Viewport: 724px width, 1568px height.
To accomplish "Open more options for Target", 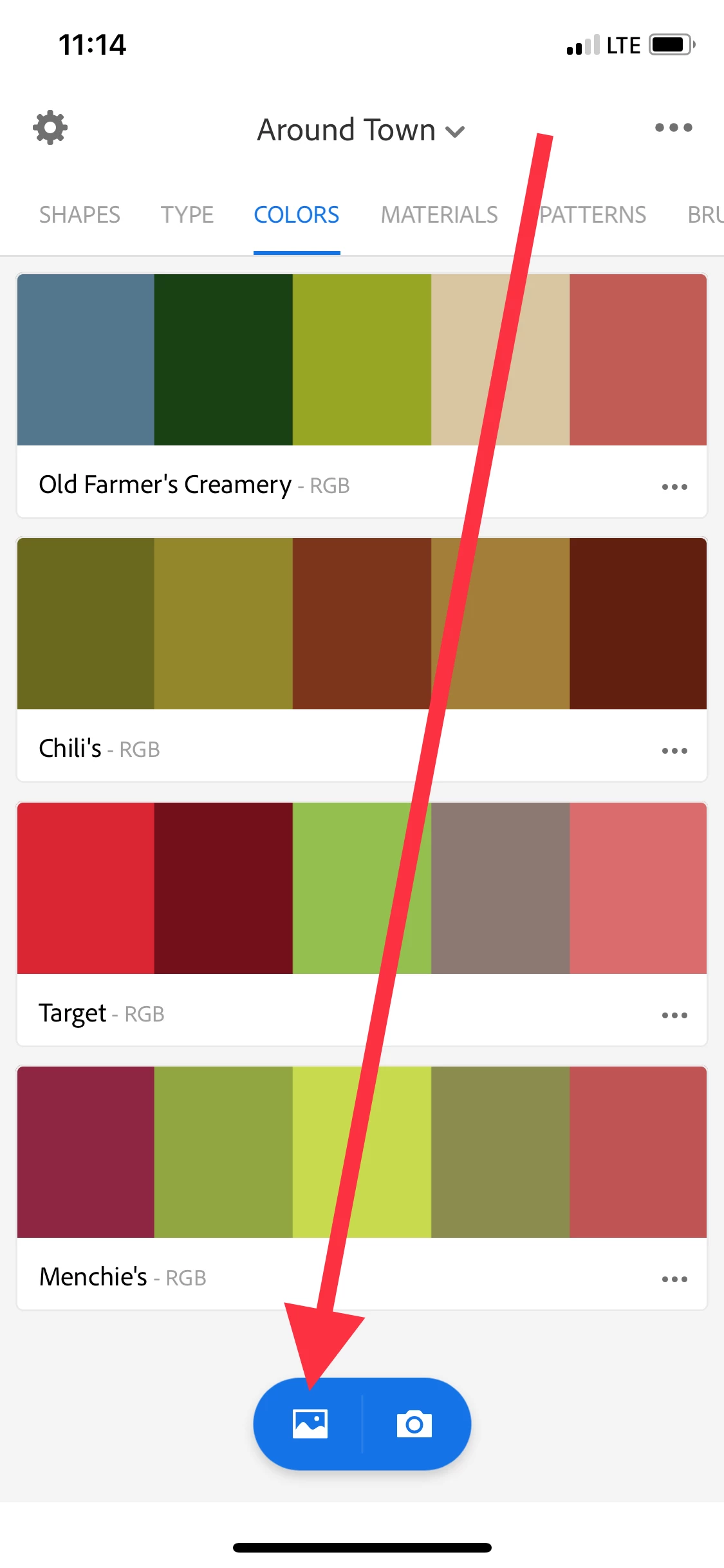I will (x=674, y=1015).
